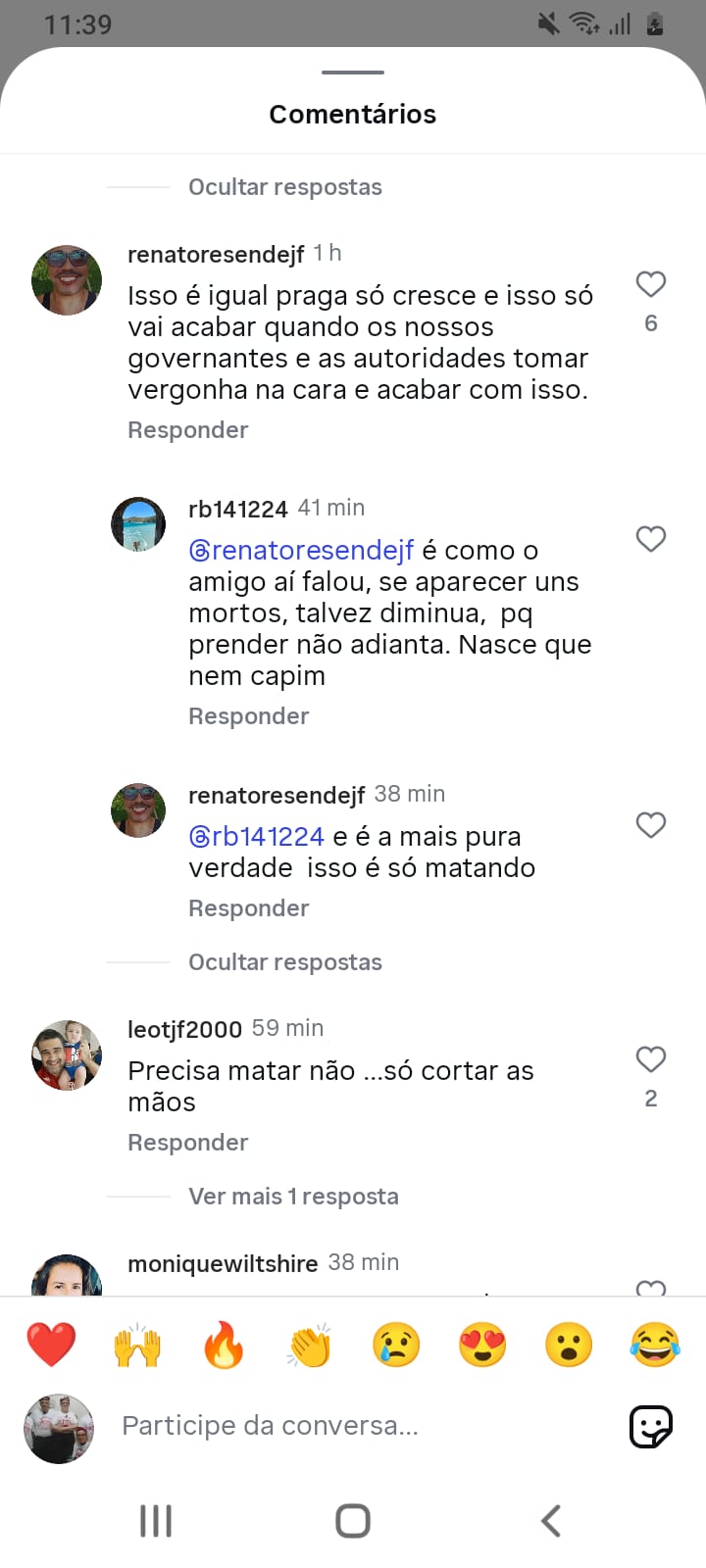Open moniquewiltshire's profile
The image size is (706, 1568).
click(223, 1263)
